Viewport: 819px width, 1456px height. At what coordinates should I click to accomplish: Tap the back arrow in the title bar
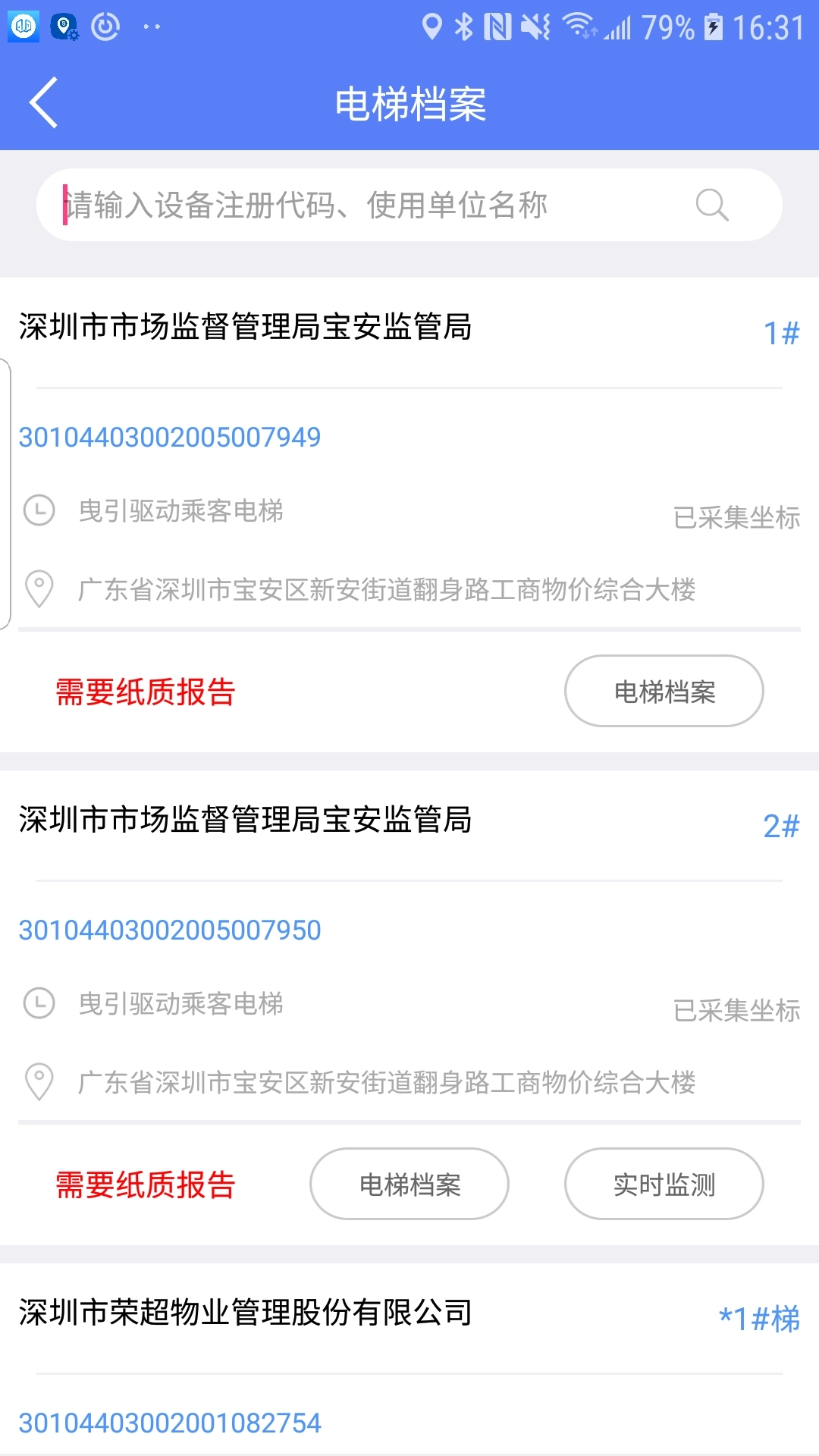point(43,102)
